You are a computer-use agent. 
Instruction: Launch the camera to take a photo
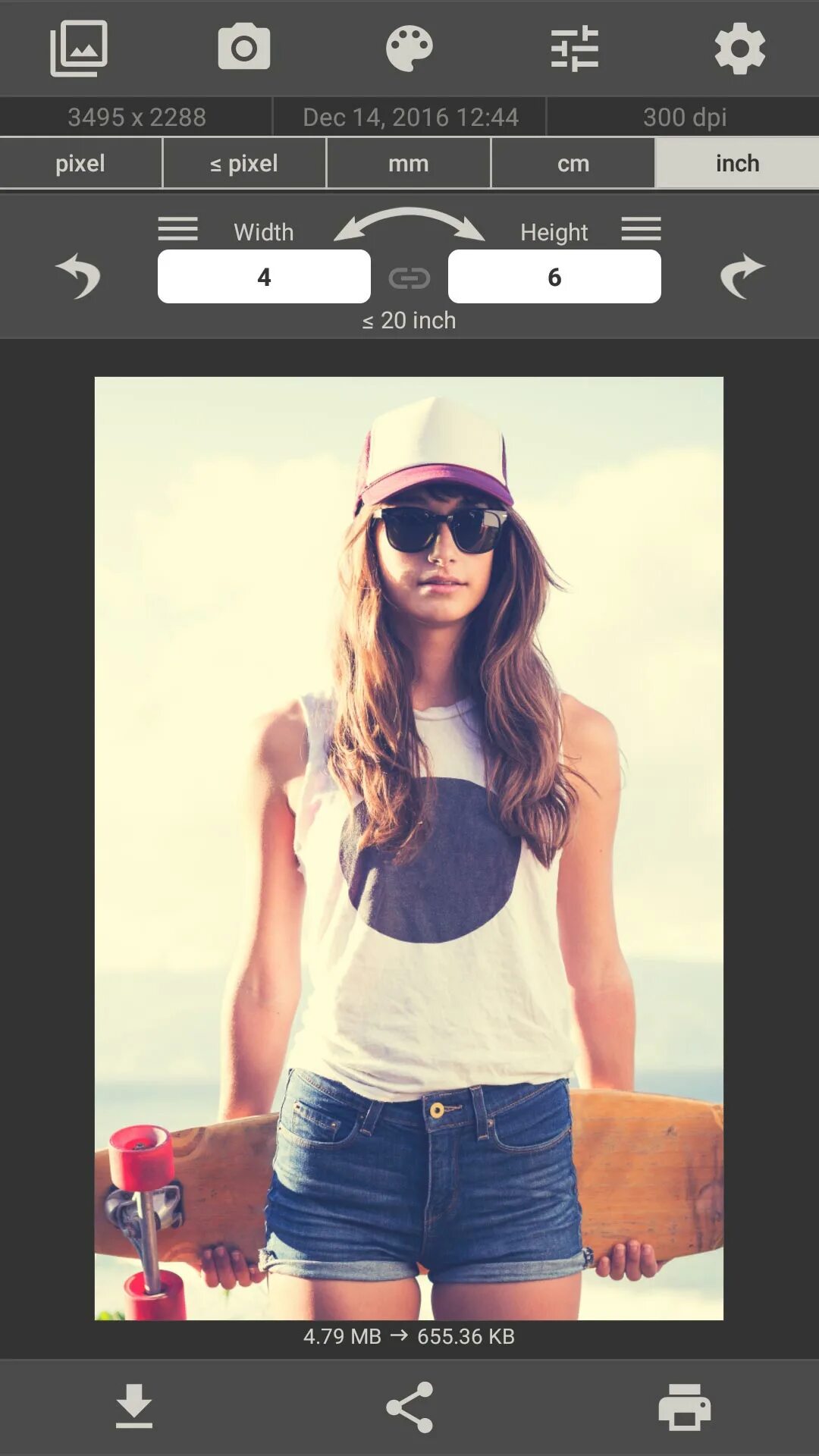(244, 49)
